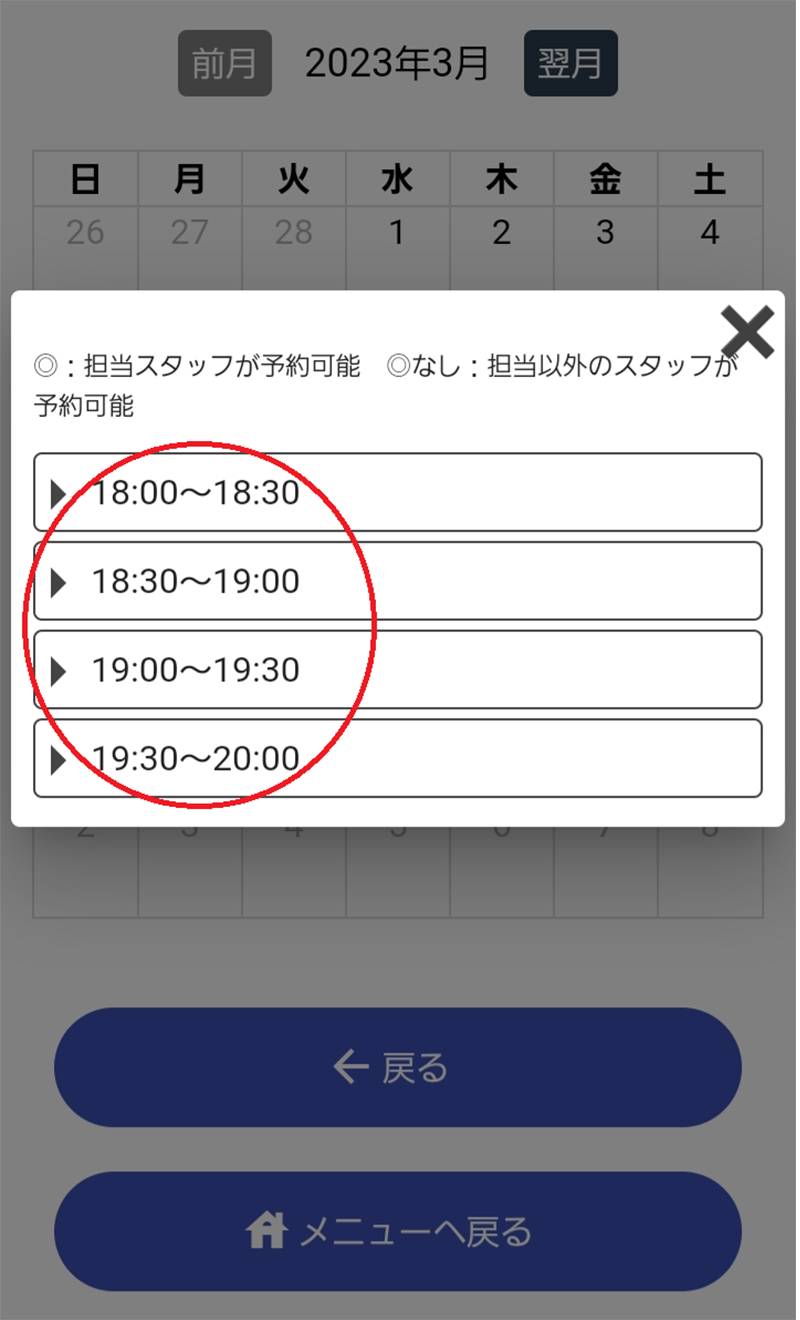Viewport: 800px width, 1320px height.
Task: Expand the 19:30〜20:00 time slot
Action: (x=398, y=758)
